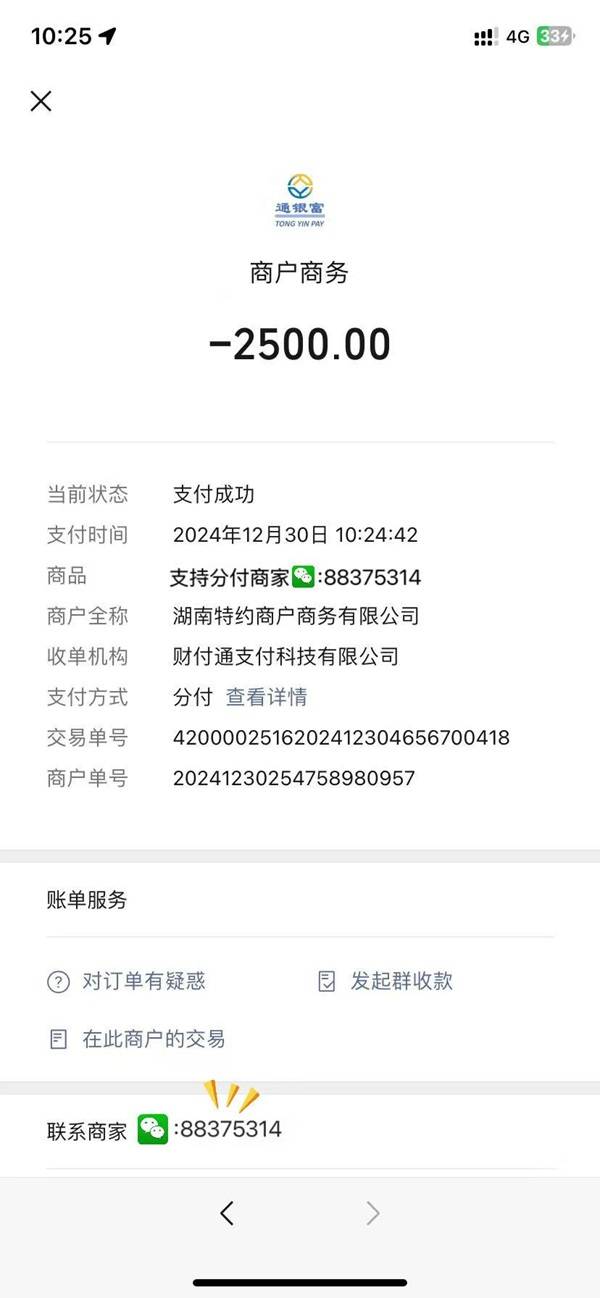Go back with the bottom arrow
Viewport: 600px width, 1298px height.
[227, 1213]
